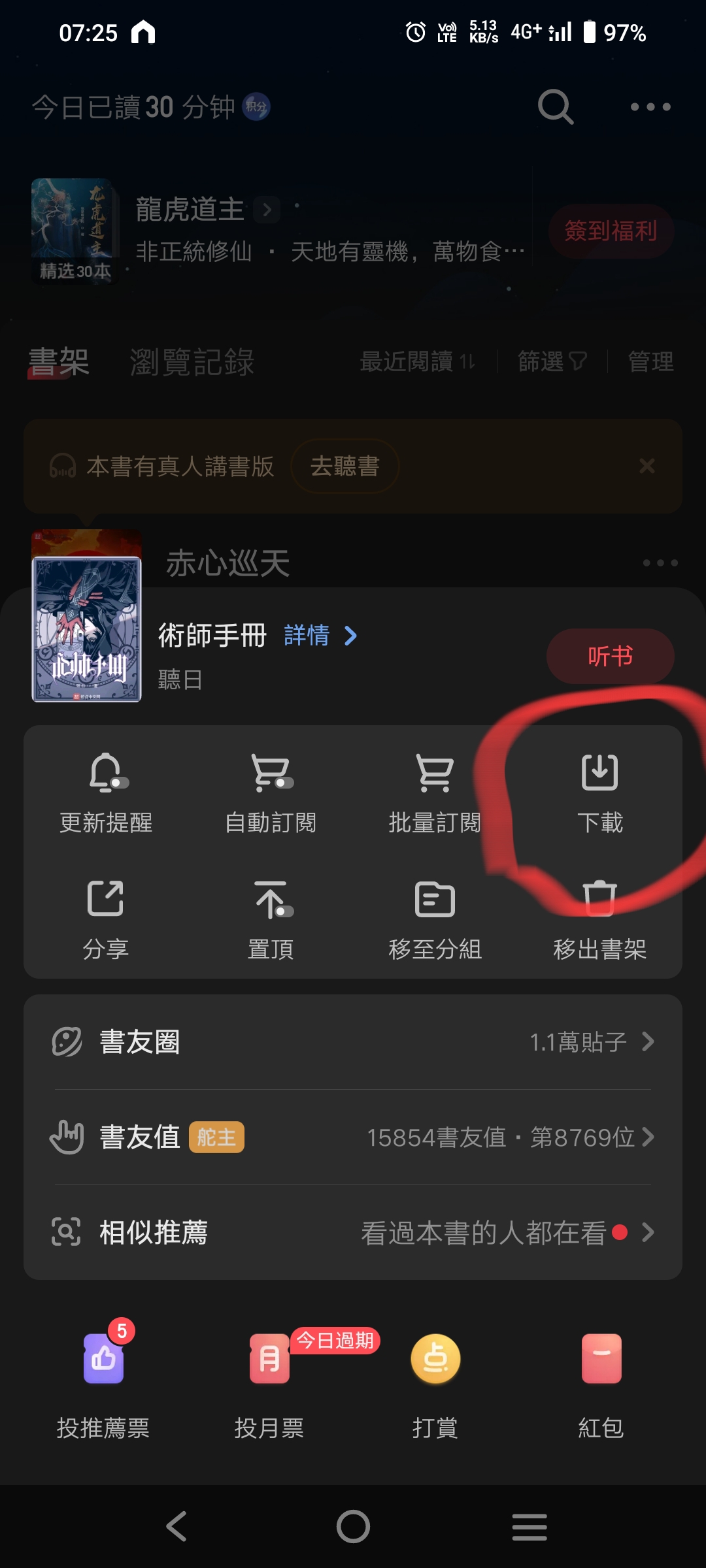Tap the 听书 listen button
The height and width of the screenshot is (1568, 706).
click(610, 656)
